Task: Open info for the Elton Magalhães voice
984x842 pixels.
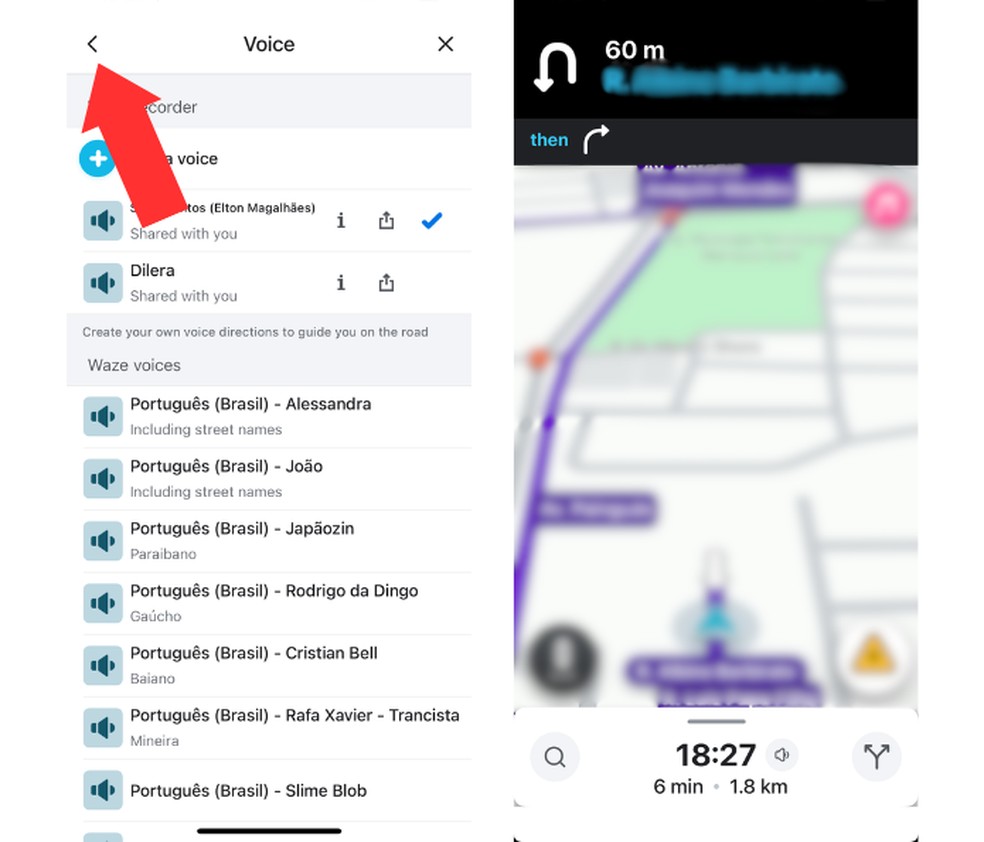Action: [340, 221]
